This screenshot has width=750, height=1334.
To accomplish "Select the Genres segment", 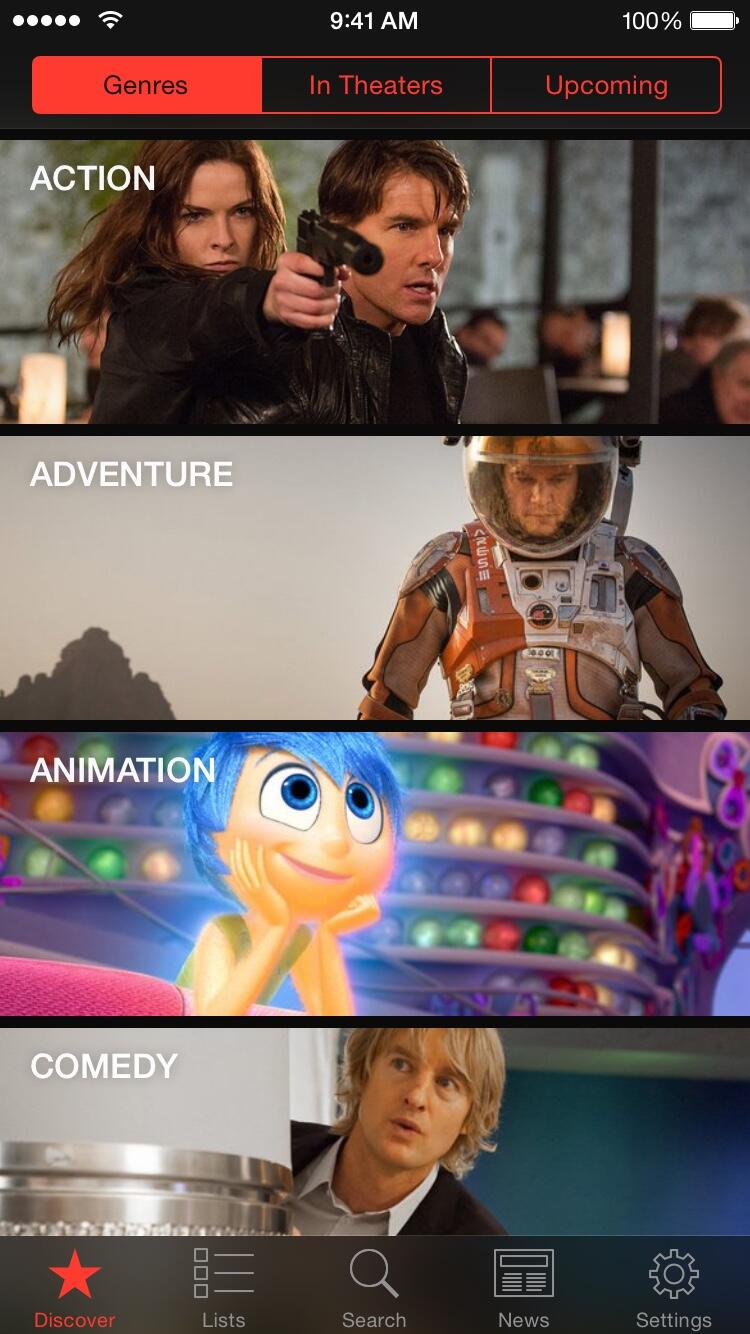I will coord(147,85).
